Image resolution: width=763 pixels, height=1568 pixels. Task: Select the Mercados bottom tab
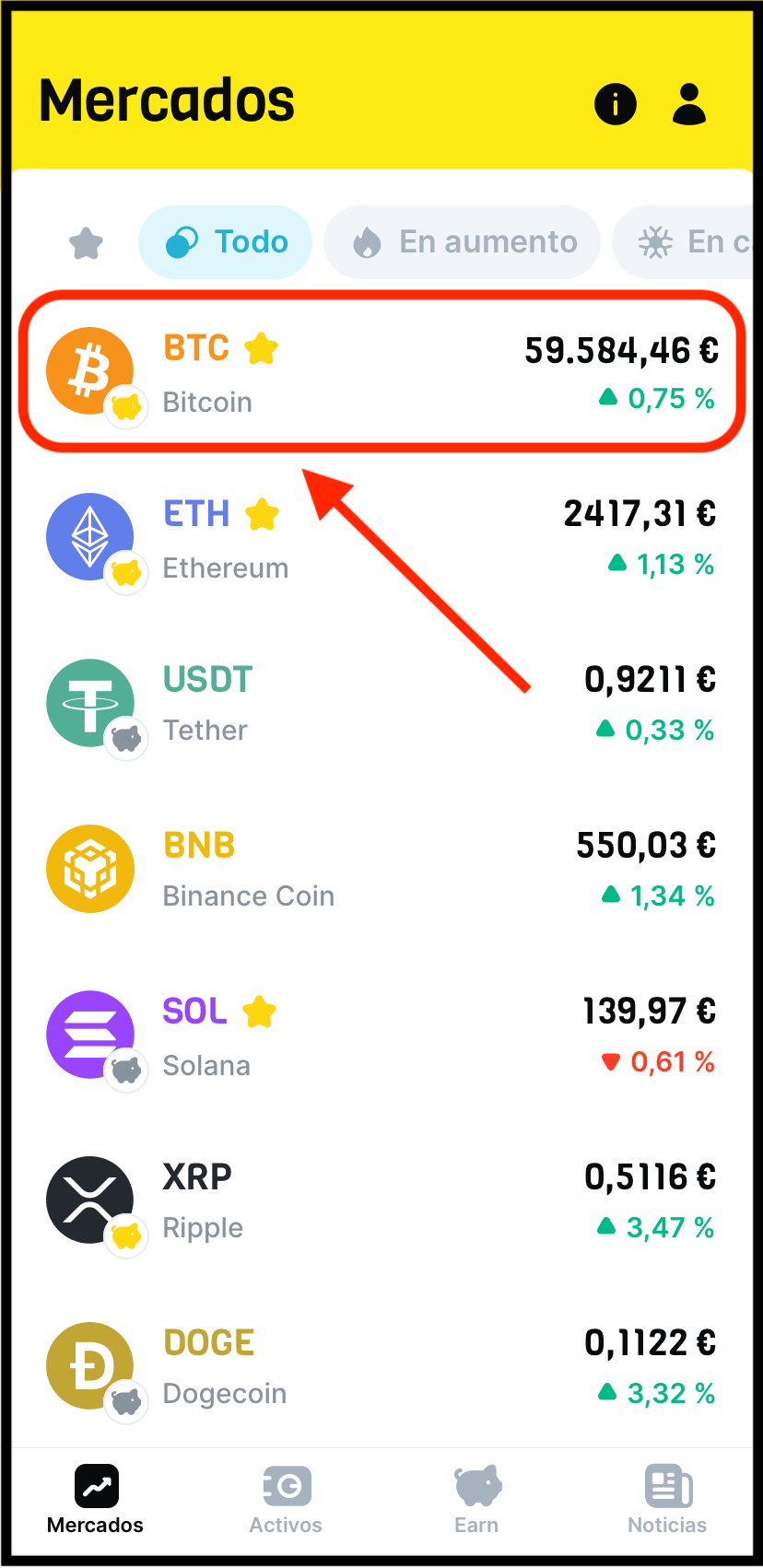96,1500
